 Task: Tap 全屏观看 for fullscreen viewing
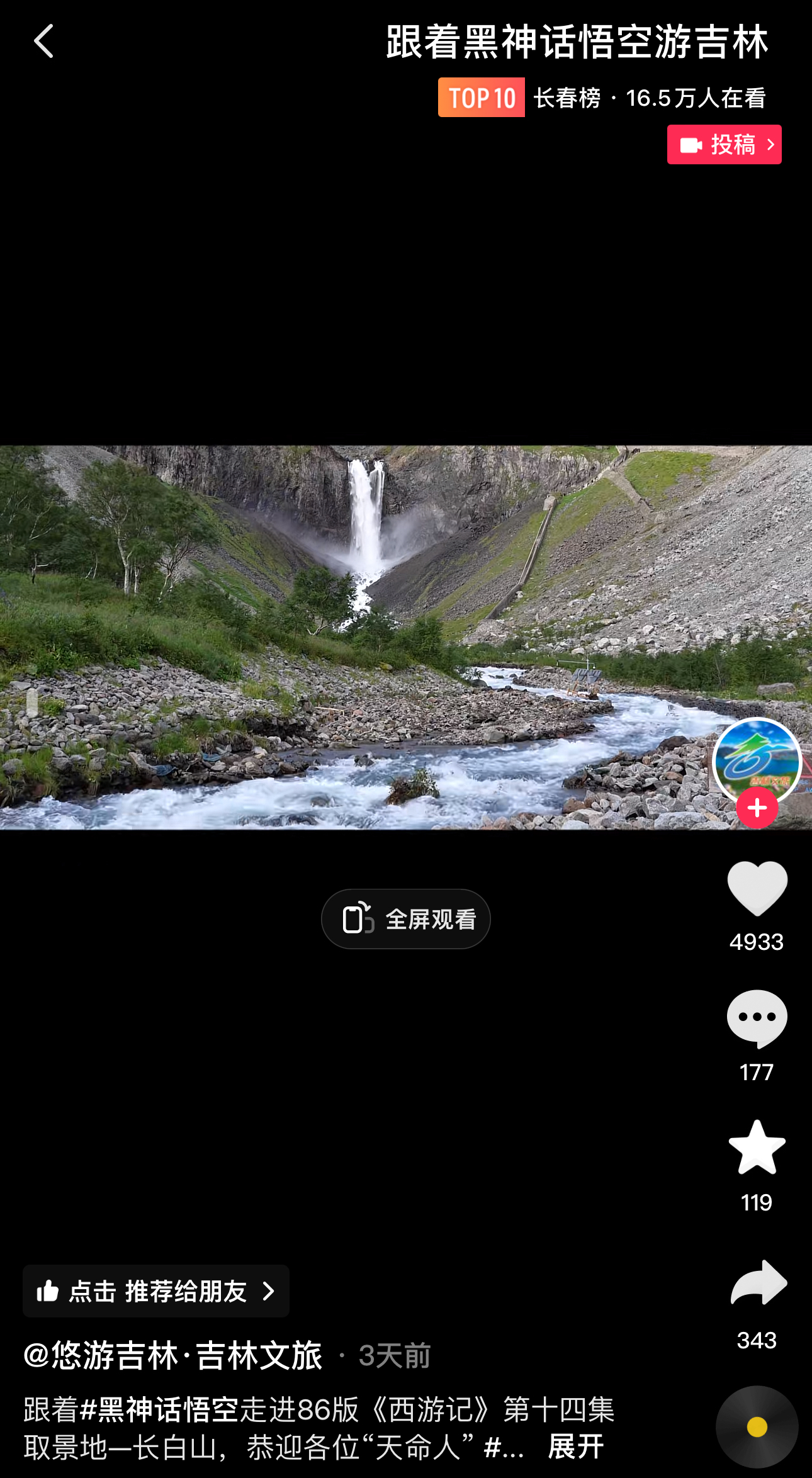pyautogui.click(x=406, y=919)
